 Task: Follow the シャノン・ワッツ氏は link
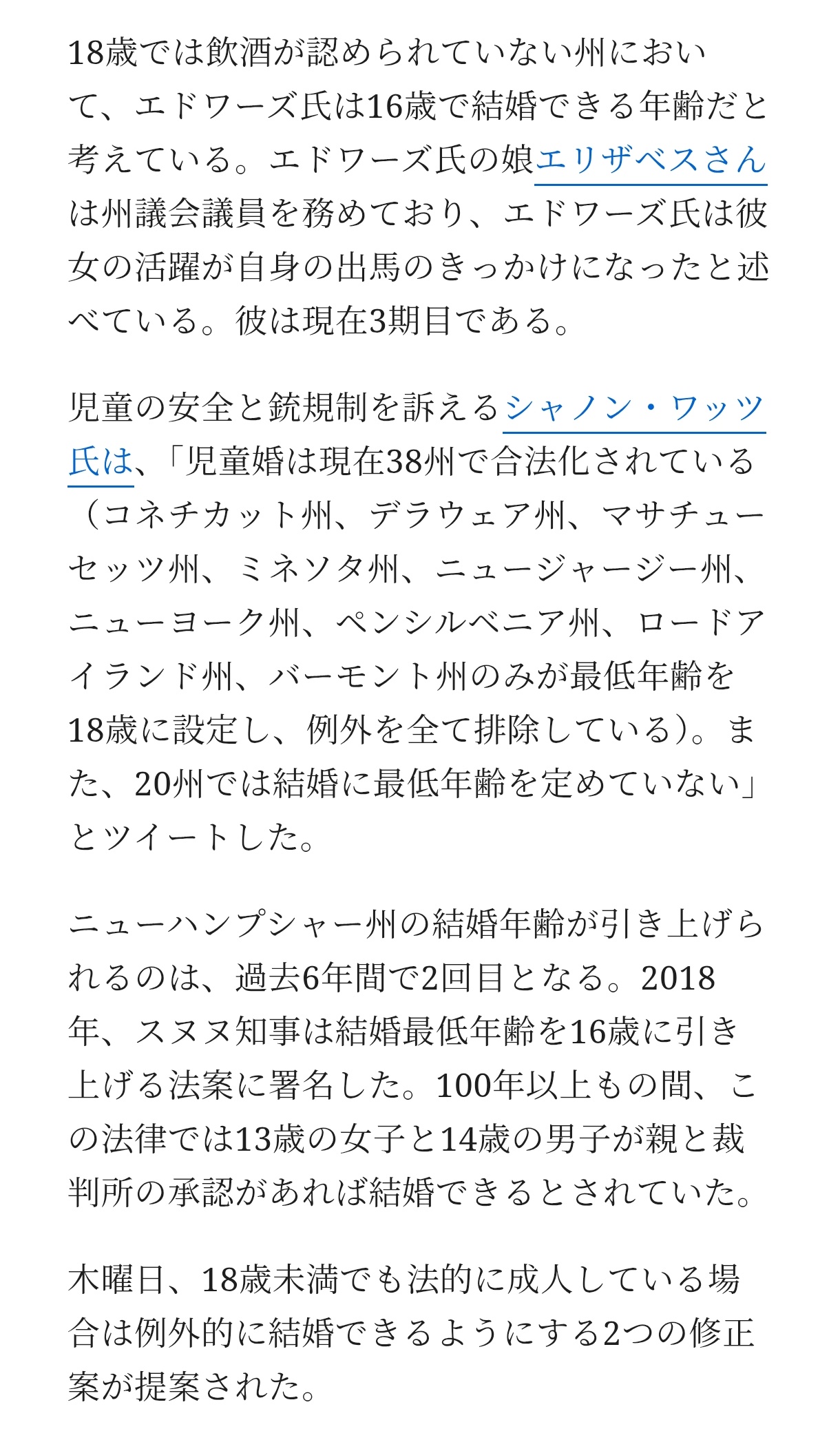[634, 408]
